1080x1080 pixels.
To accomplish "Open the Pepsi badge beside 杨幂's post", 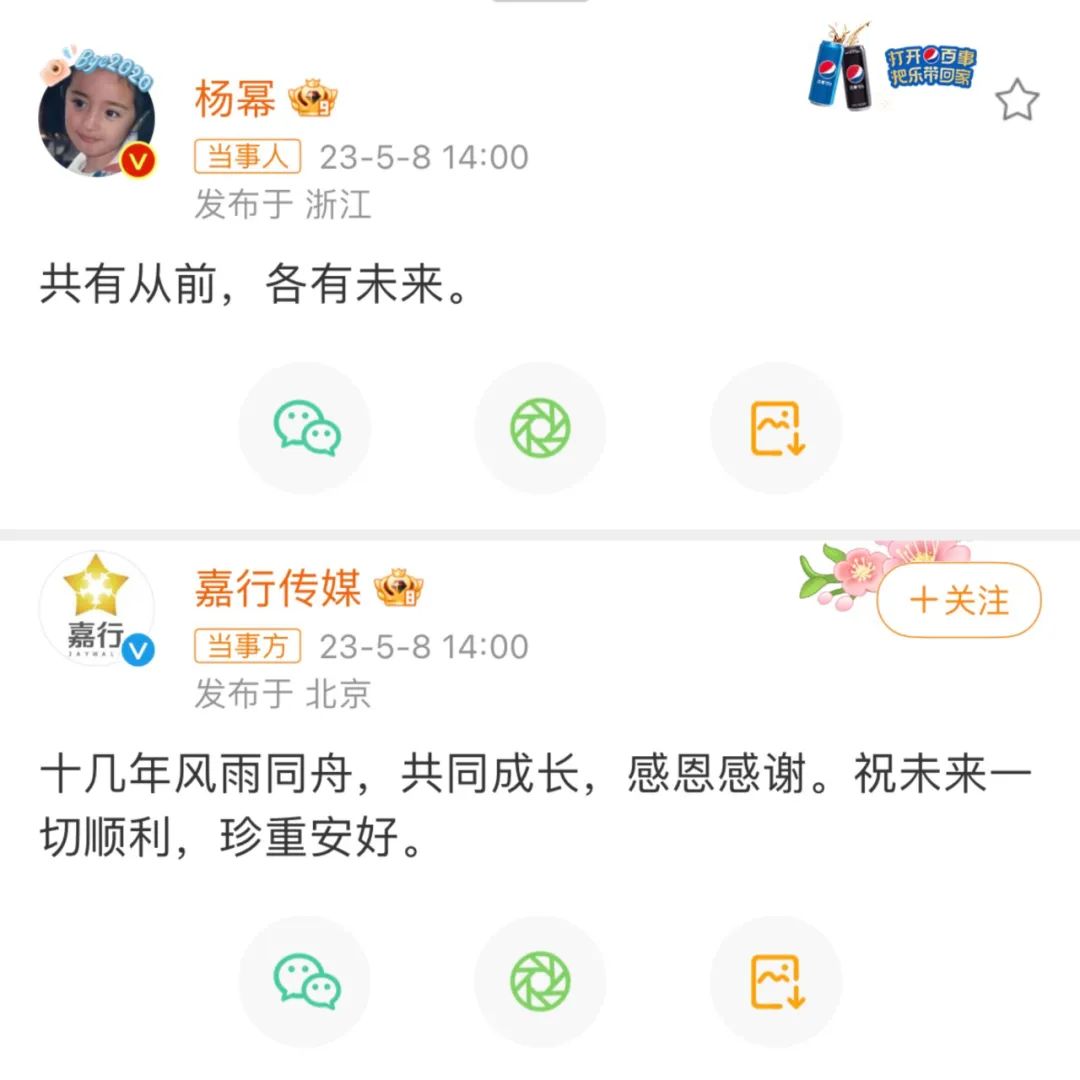I will (891, 68).
